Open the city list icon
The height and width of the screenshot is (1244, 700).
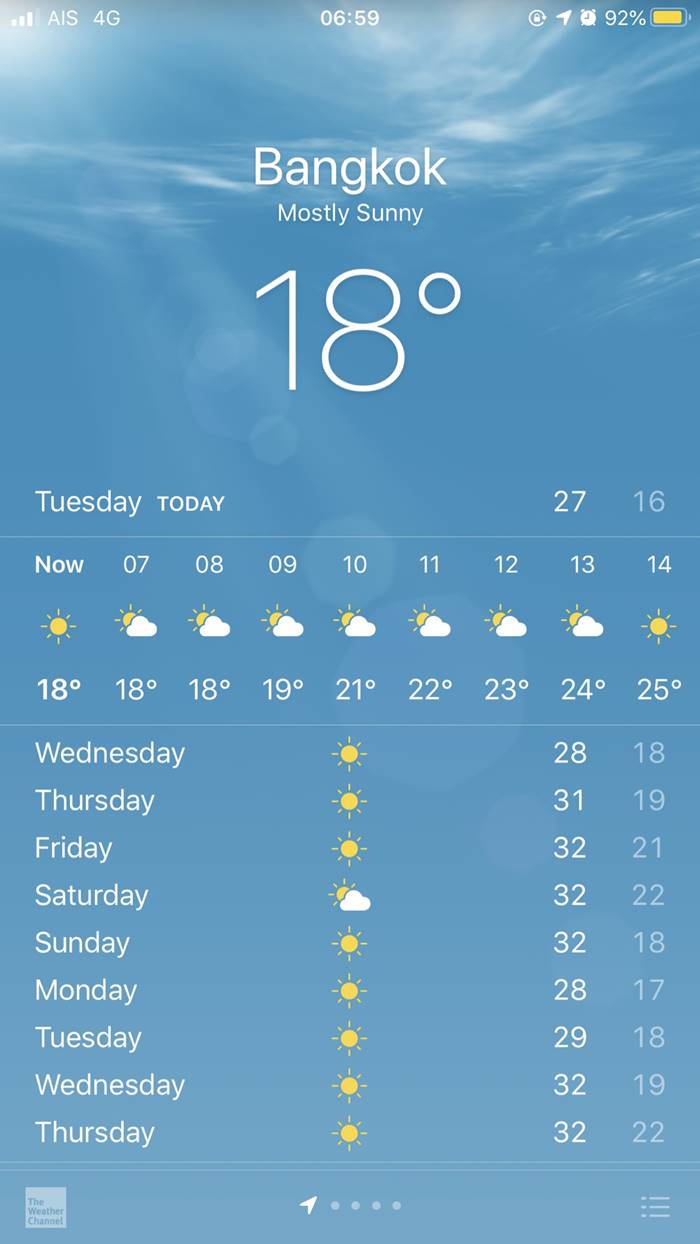655,1207
